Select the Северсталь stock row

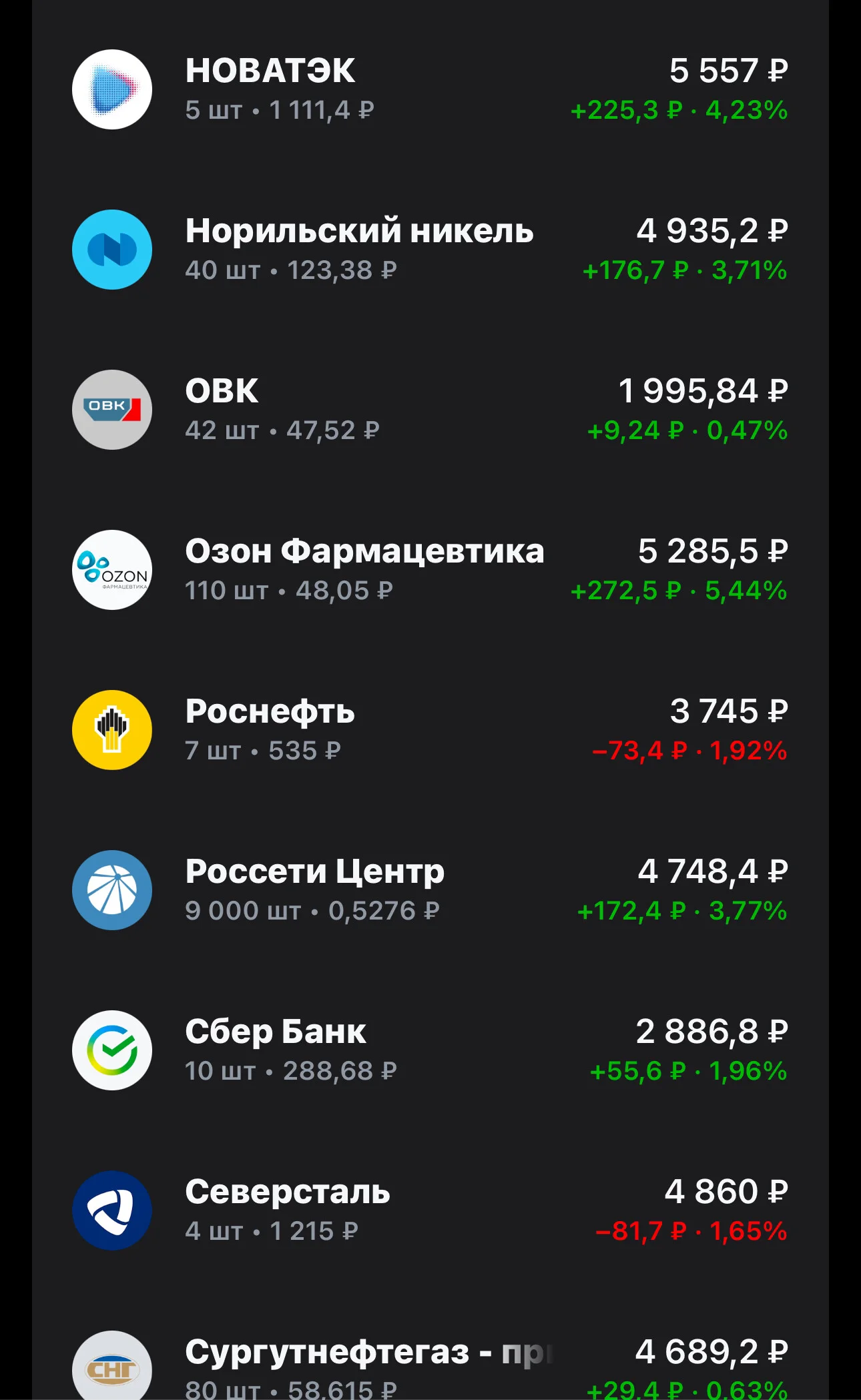(431, 1210)
